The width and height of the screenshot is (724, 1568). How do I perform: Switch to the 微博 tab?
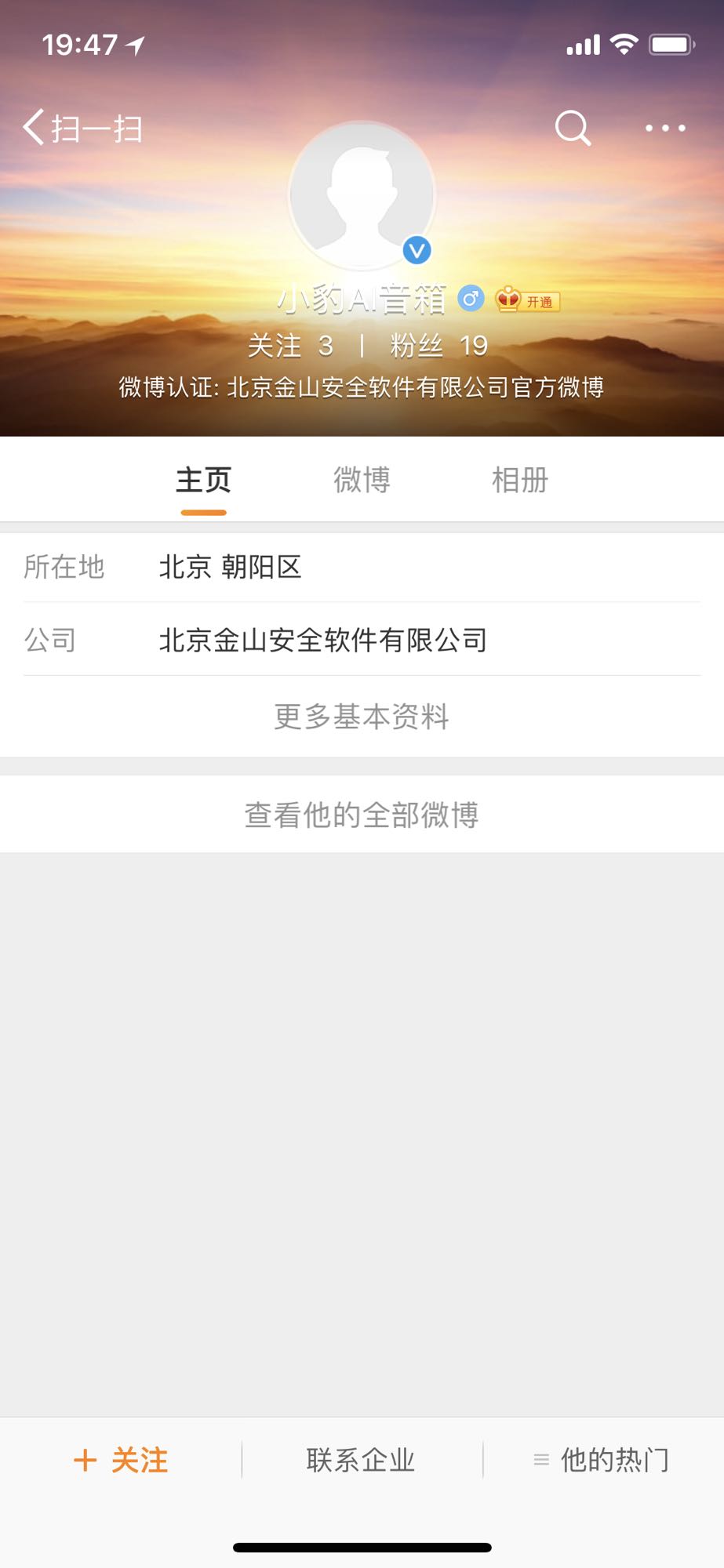tap(362, 480)
